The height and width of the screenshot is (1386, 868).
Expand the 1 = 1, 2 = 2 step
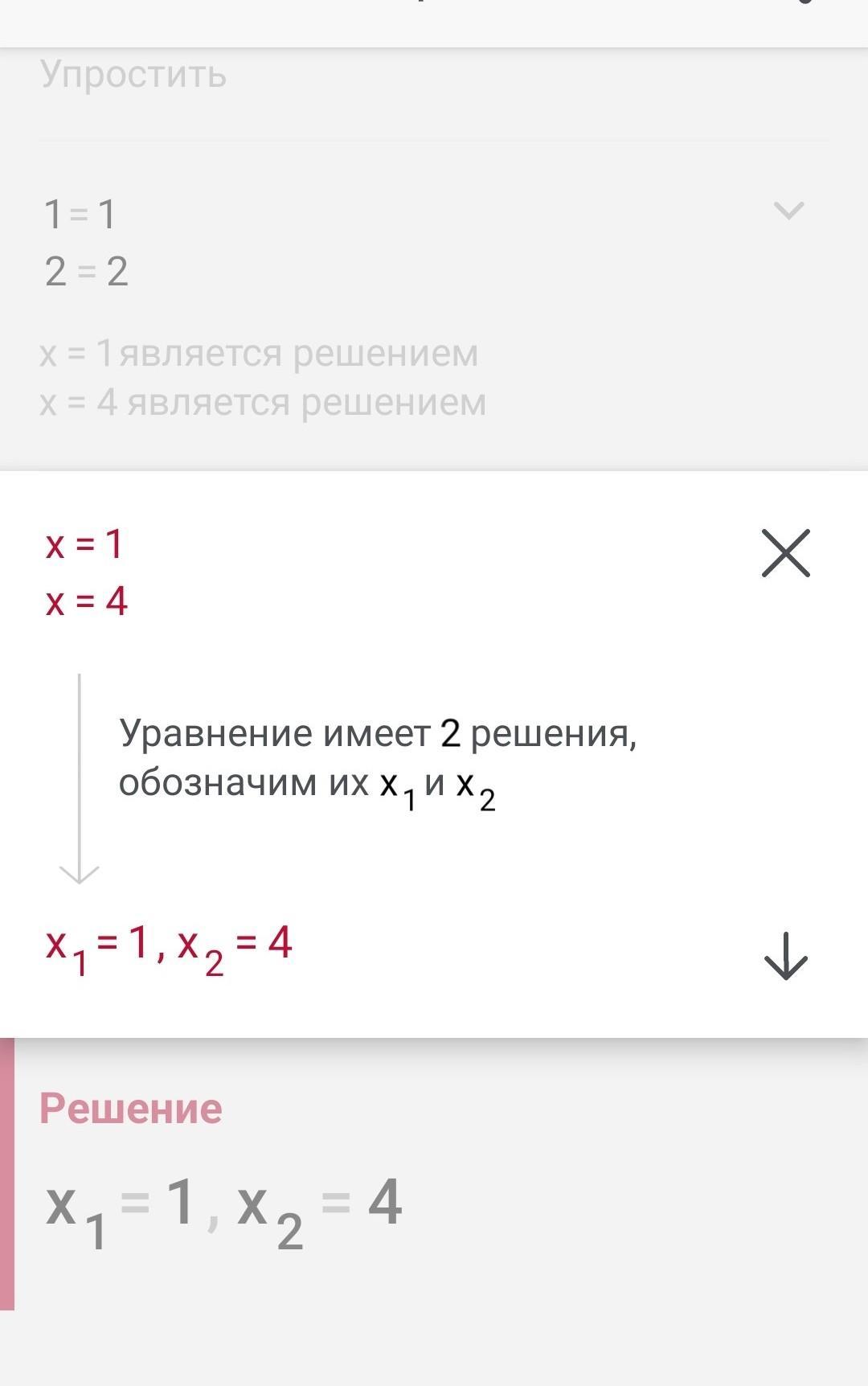[788, 211]
